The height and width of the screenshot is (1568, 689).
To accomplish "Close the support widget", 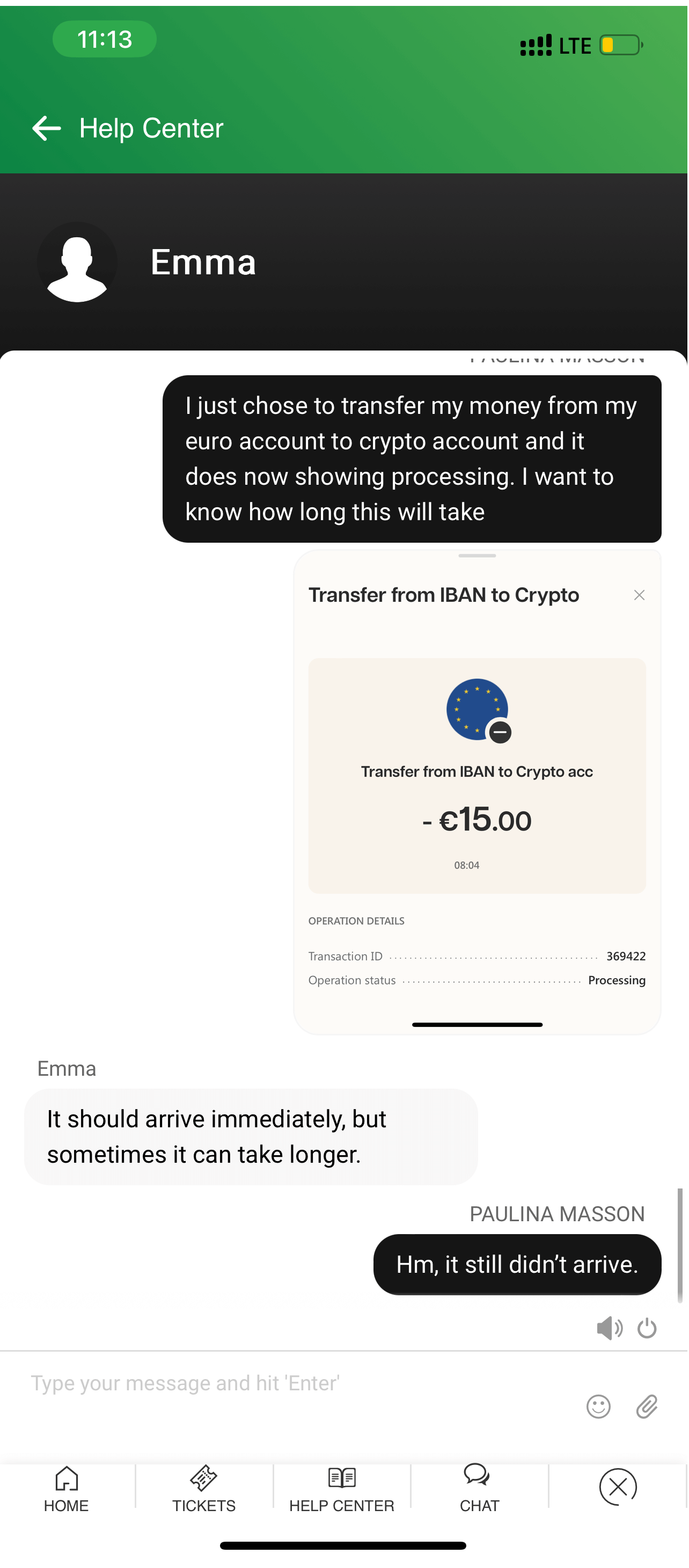I will point(618,1486).
